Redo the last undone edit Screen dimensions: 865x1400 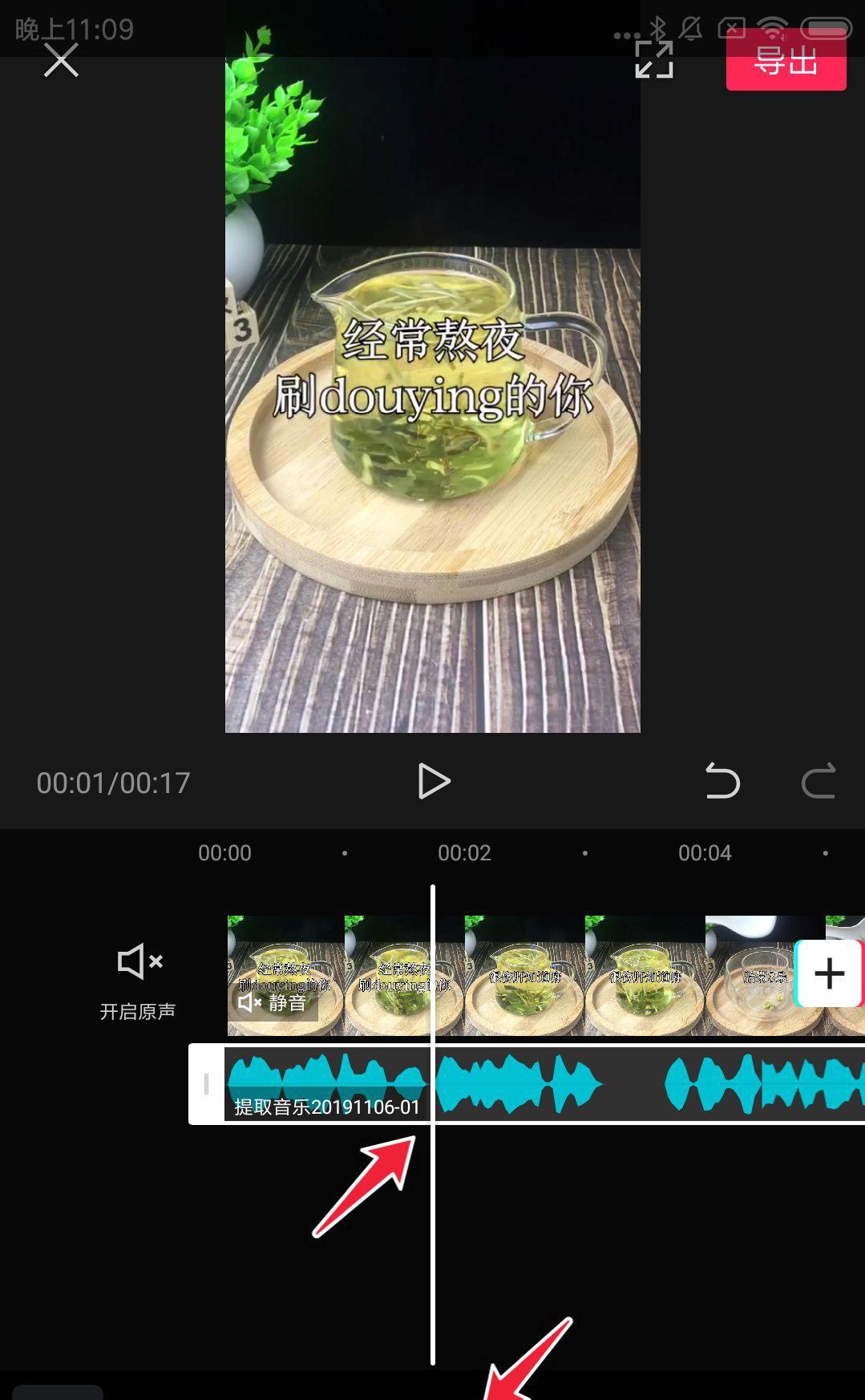point(818,781)
